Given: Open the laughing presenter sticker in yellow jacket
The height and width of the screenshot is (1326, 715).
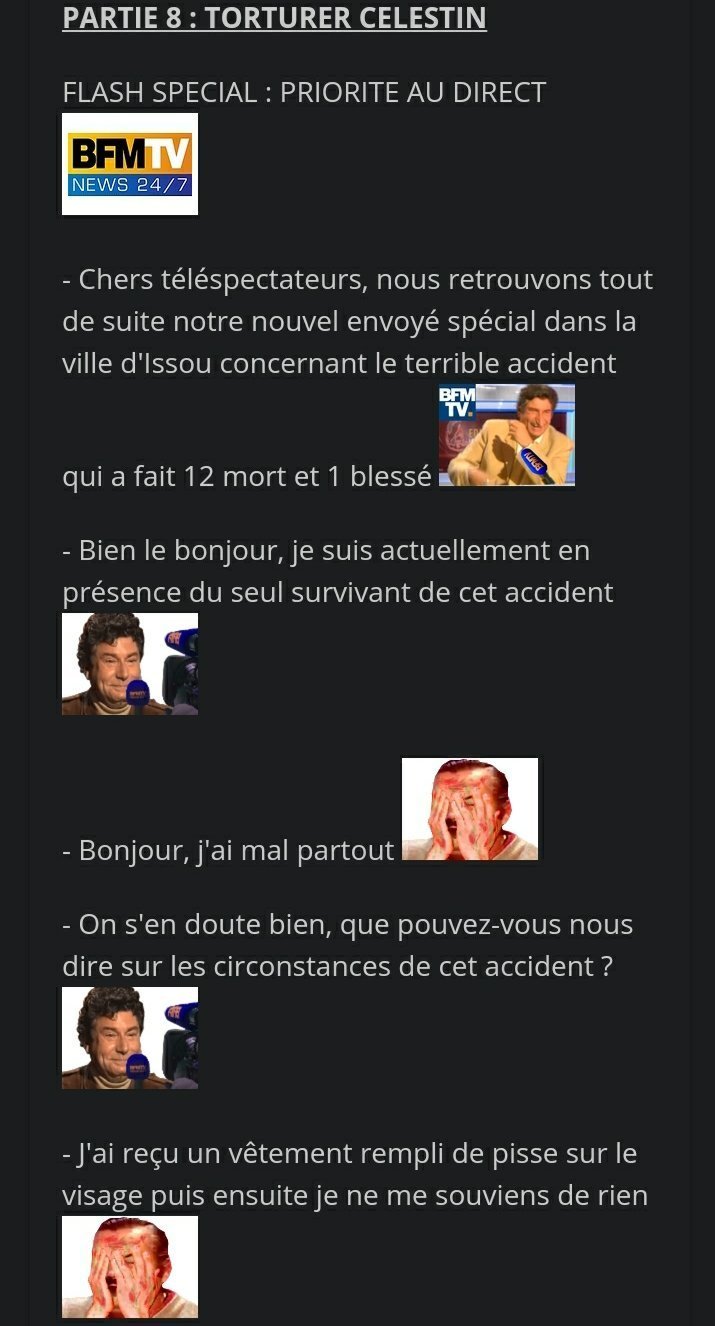Looking at the screenshot, I should (x=507, y=435).
